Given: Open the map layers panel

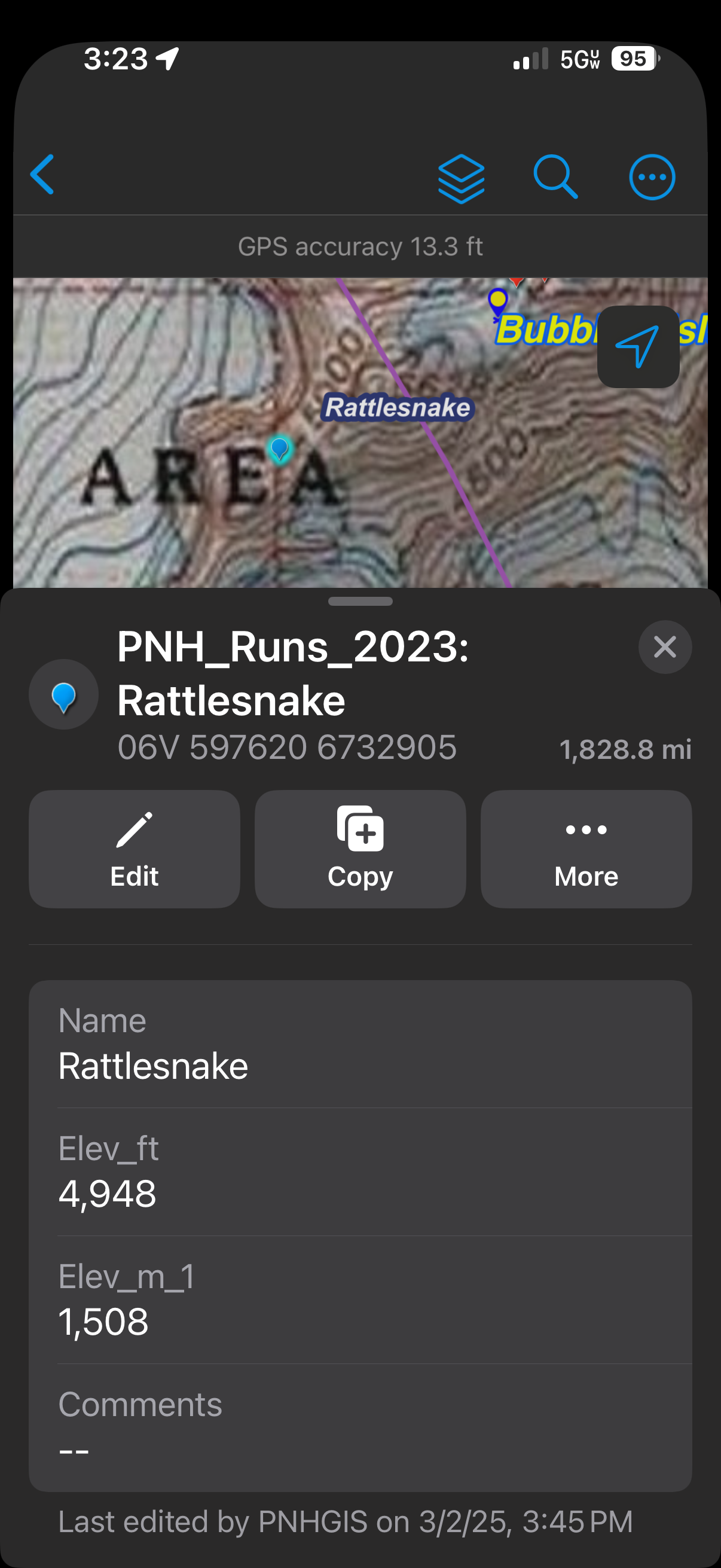Looking at the screenshot, I should pos(461,178).
